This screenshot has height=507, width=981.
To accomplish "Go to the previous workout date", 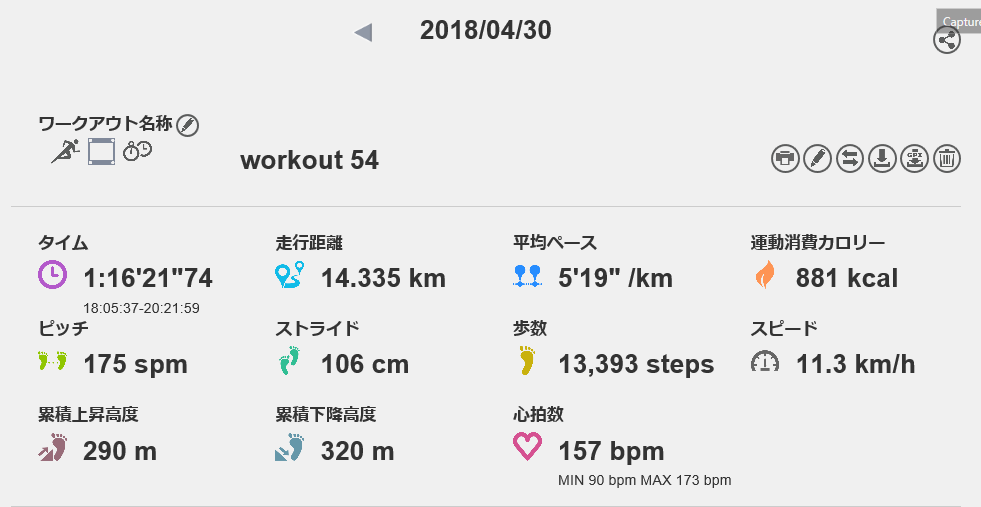I will point(363,33).
